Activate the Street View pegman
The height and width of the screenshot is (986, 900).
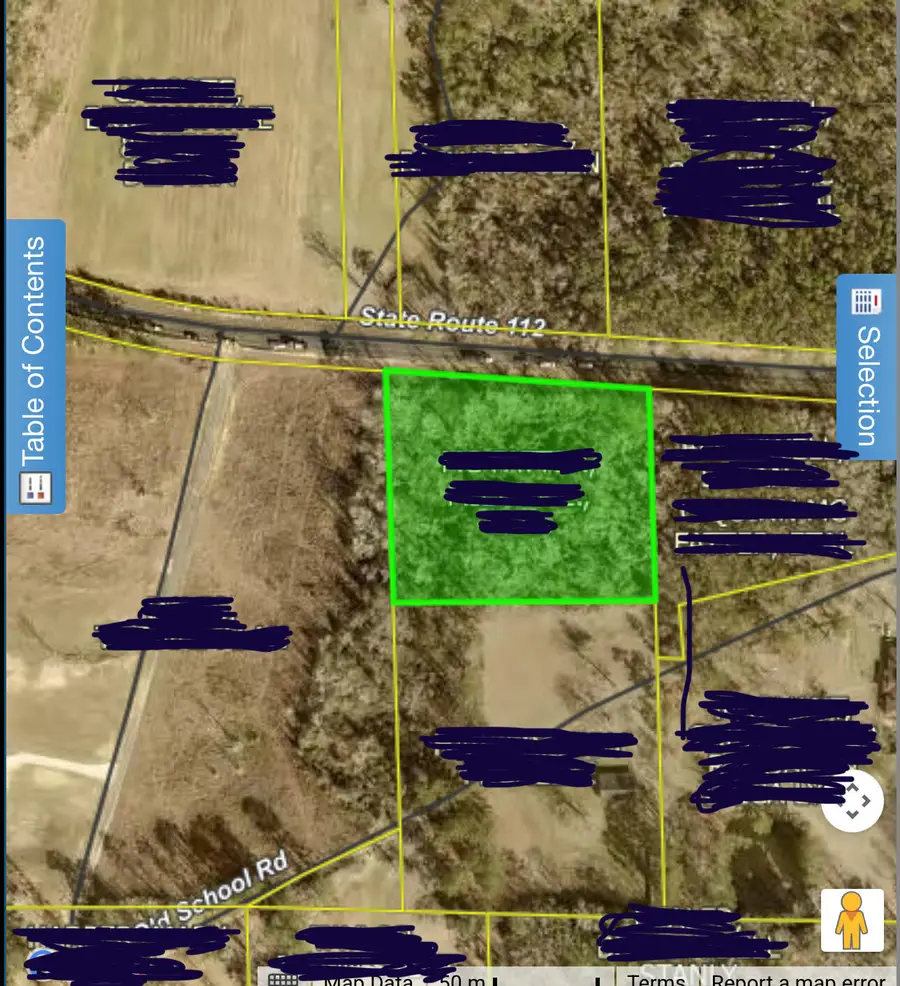coord(852,920)
